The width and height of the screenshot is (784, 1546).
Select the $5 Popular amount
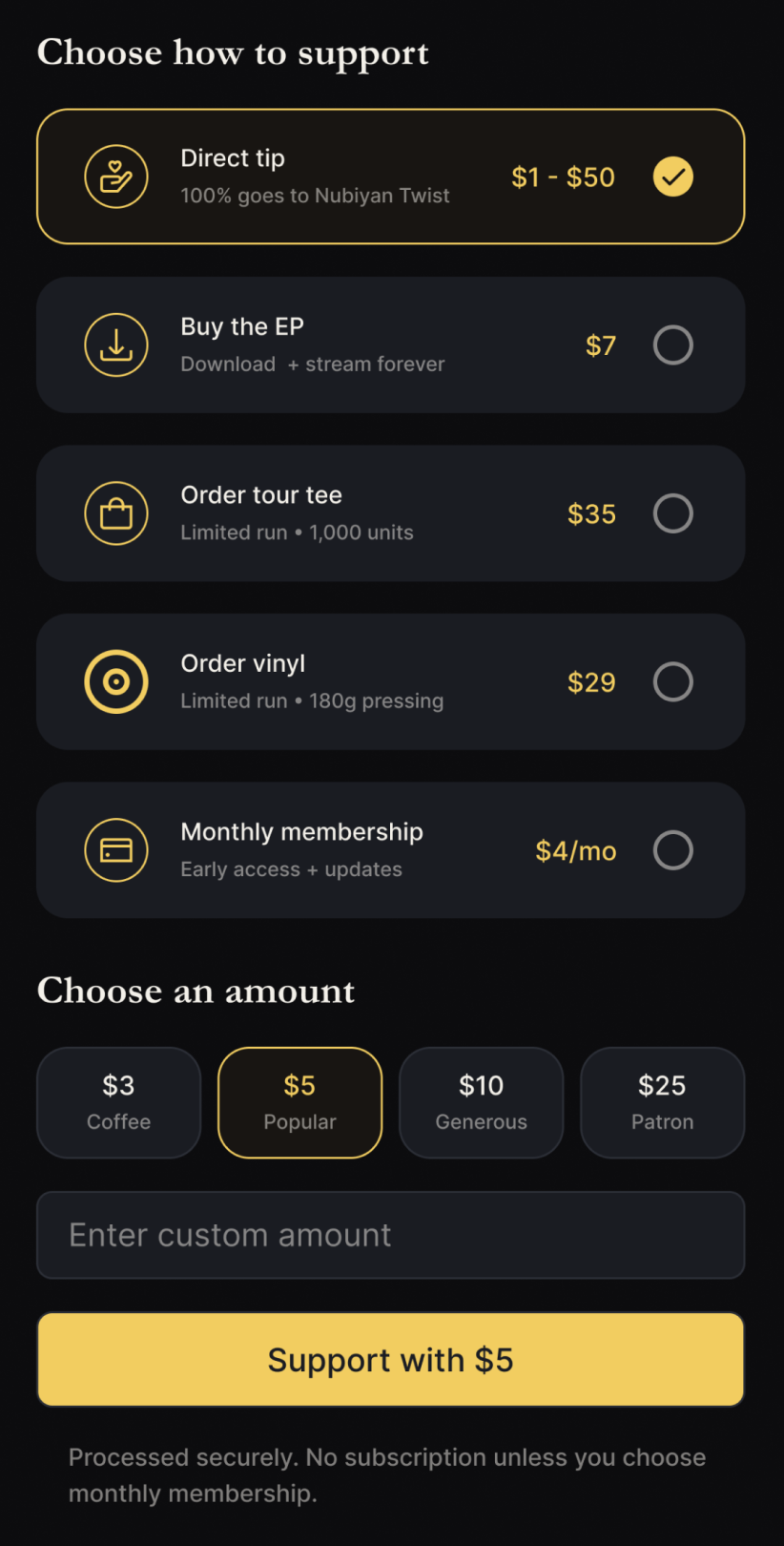299,1102
